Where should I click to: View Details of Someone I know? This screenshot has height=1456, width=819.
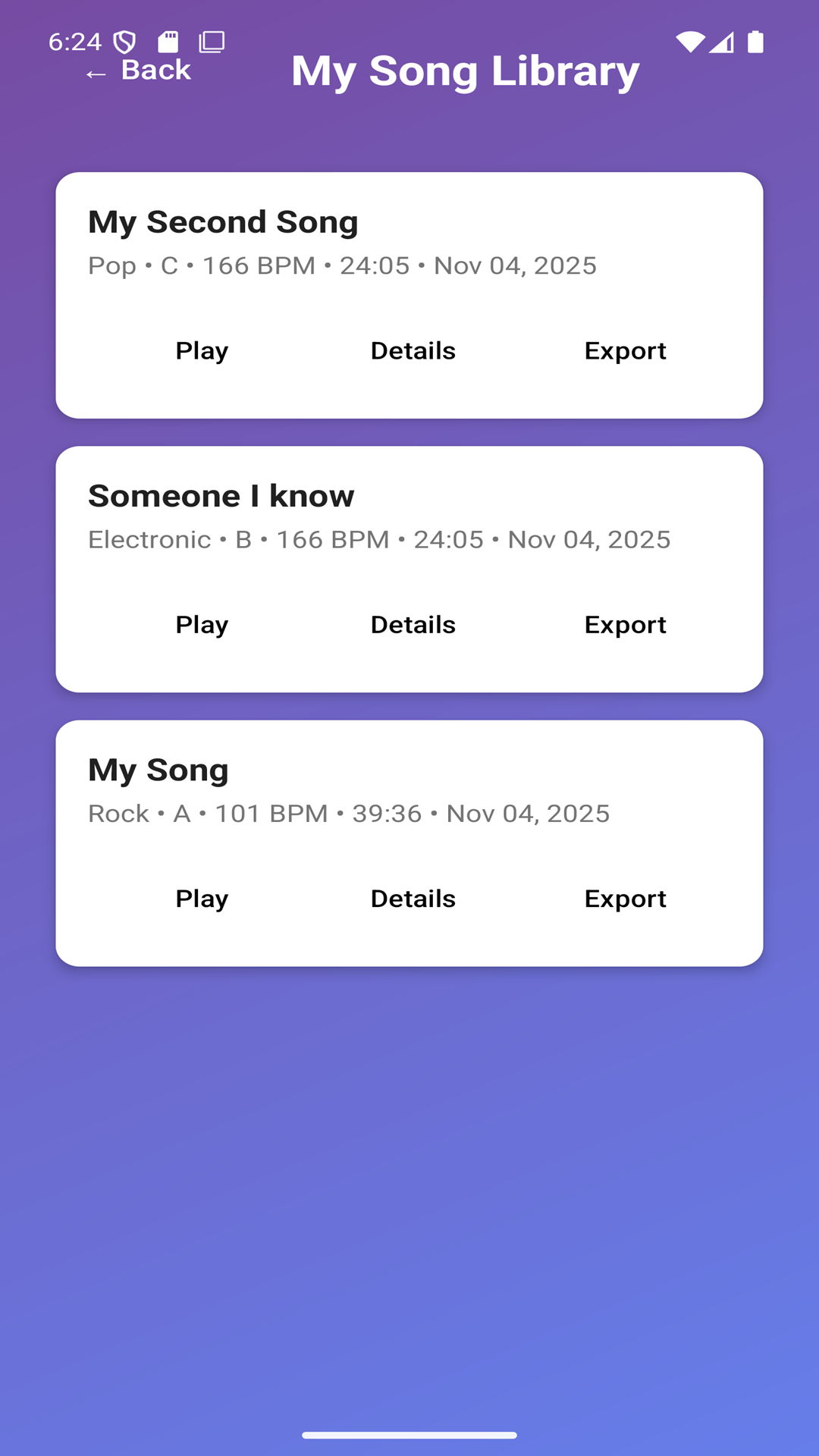pyautogui.click(x=413, y=625)
